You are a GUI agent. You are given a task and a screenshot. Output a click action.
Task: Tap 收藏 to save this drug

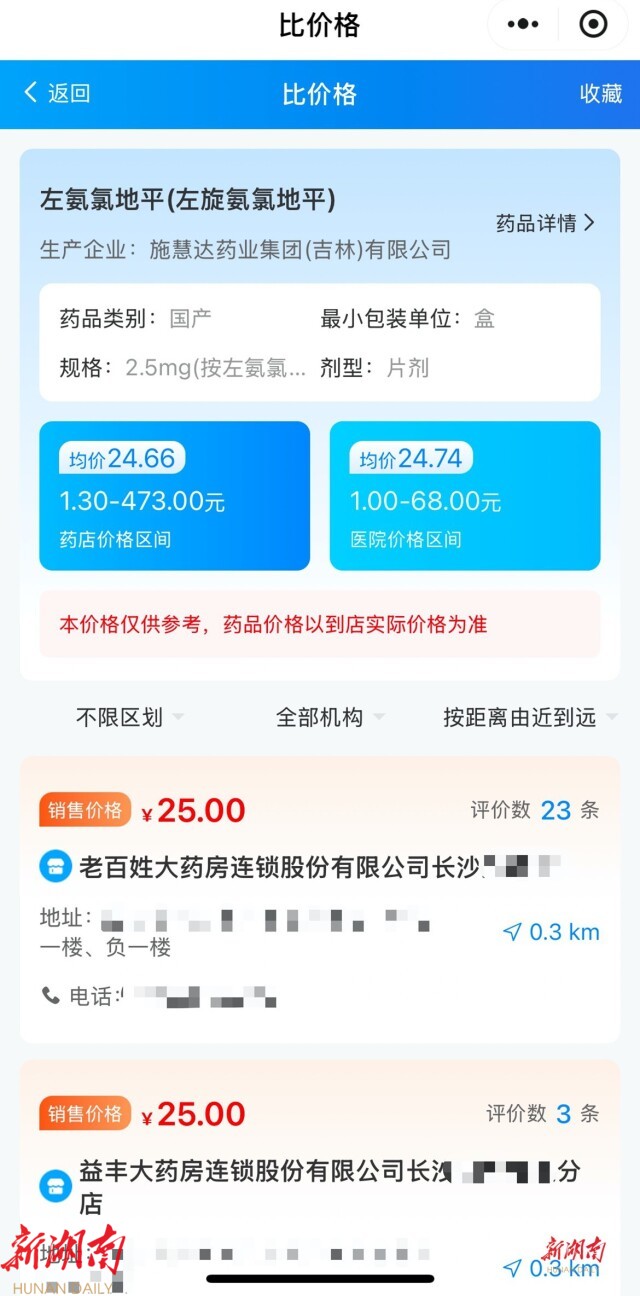click(x=601, y=94)
